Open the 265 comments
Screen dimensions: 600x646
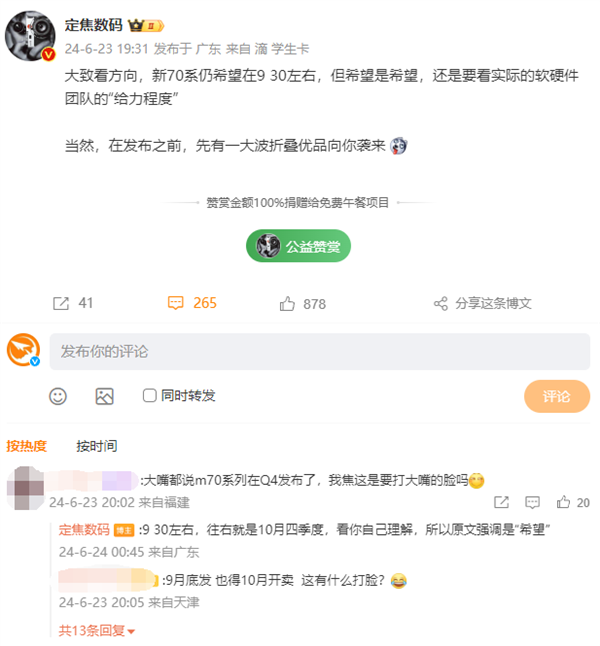point(192,303)
